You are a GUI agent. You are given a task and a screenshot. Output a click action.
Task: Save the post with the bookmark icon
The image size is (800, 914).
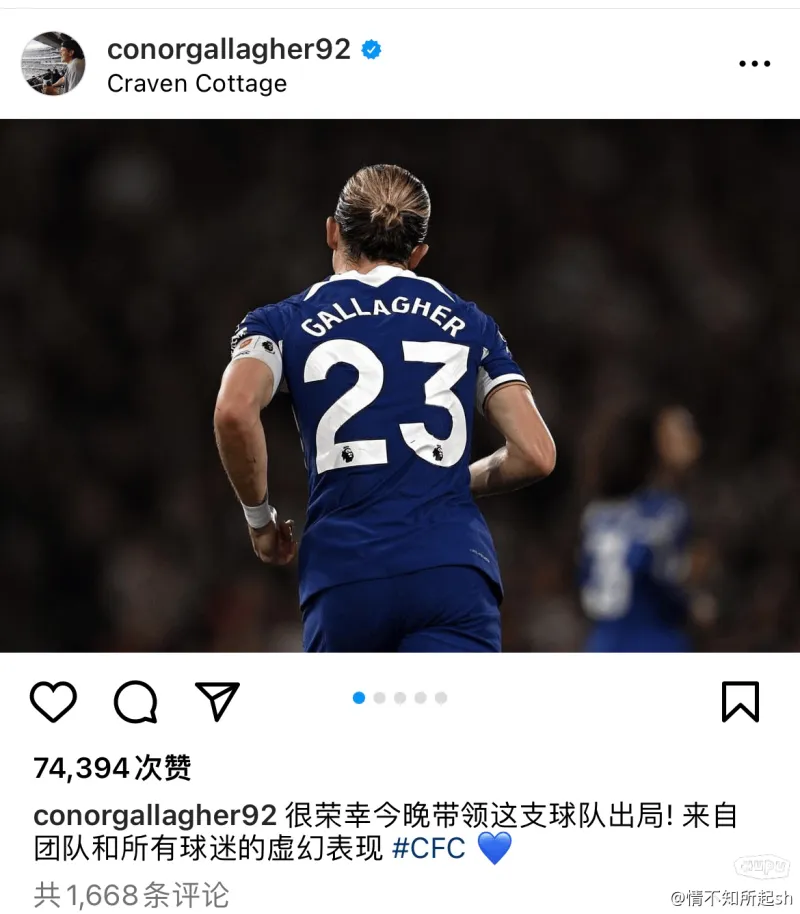[740, 702]
